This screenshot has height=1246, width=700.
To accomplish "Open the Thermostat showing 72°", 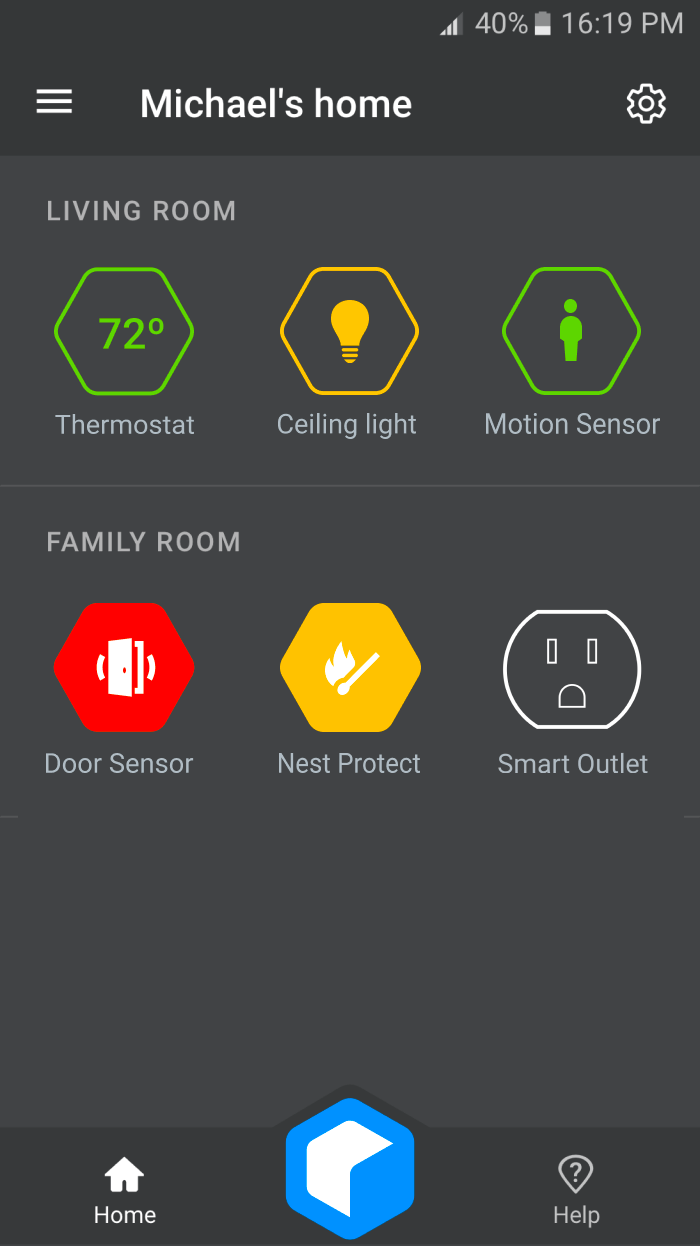I will tap(124, 331).
